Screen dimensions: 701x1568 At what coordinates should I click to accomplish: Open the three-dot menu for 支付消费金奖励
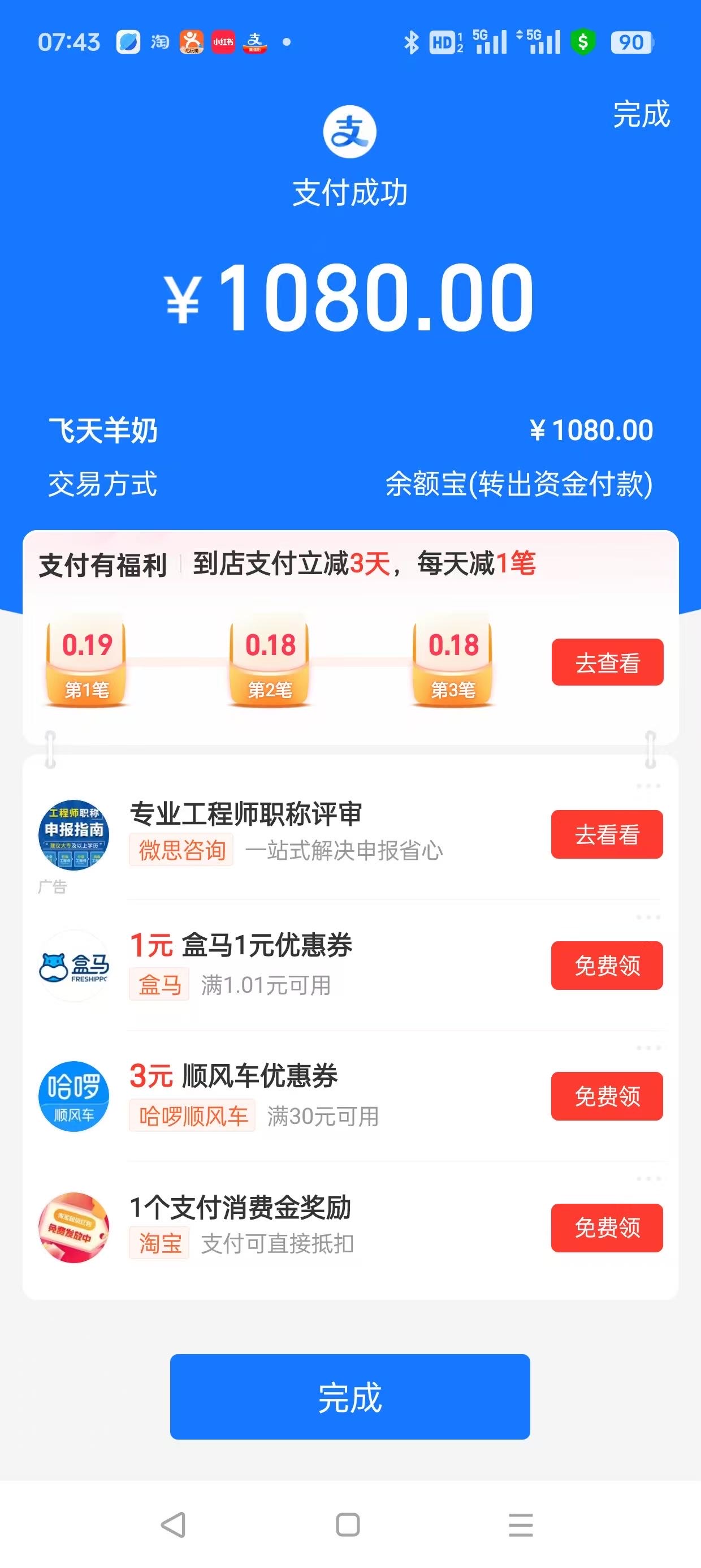[648, 1178]
